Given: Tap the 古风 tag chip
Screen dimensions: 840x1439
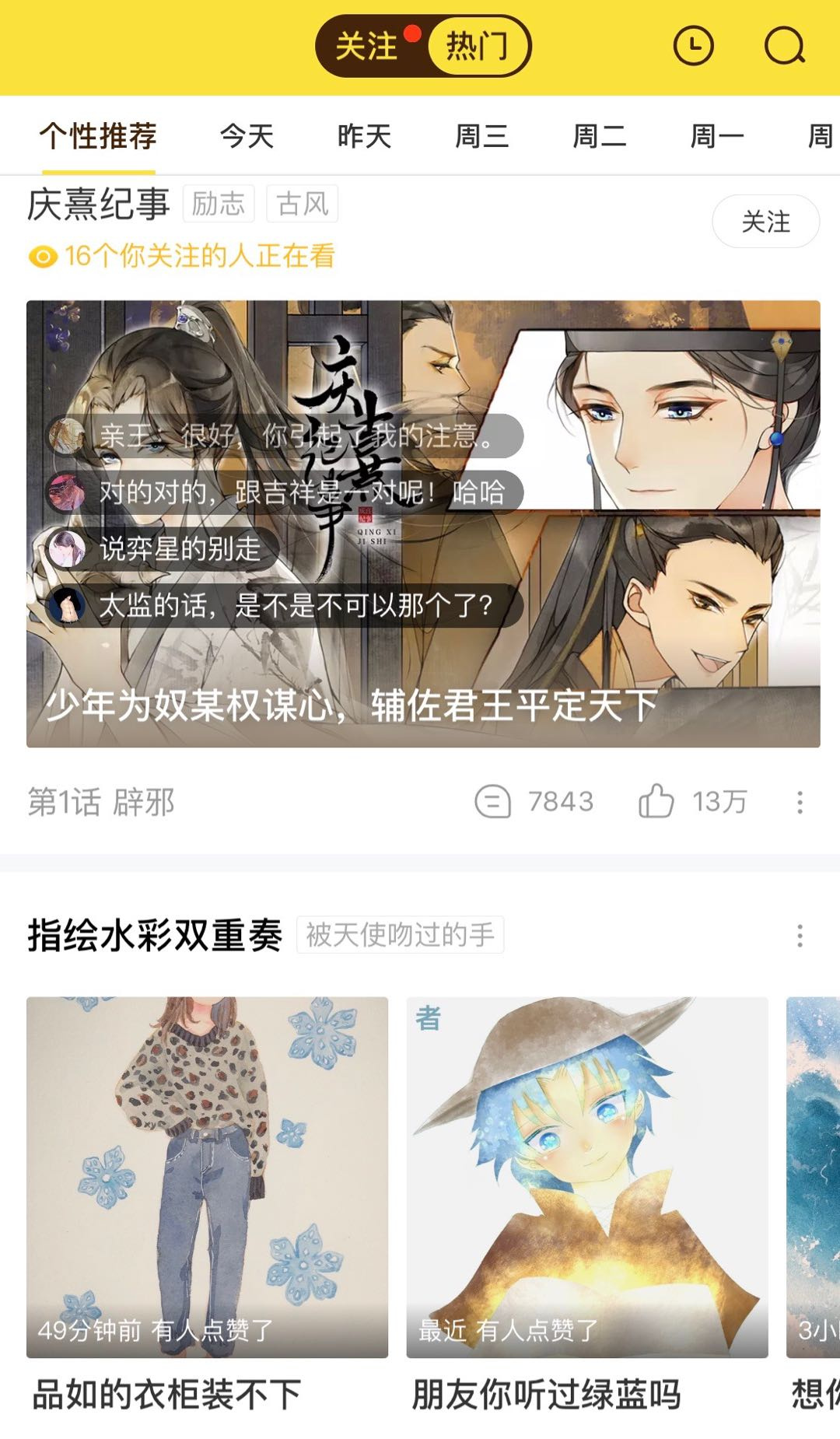Looking at the screenshot, I should pyautogui.click(x=302, y=204).
